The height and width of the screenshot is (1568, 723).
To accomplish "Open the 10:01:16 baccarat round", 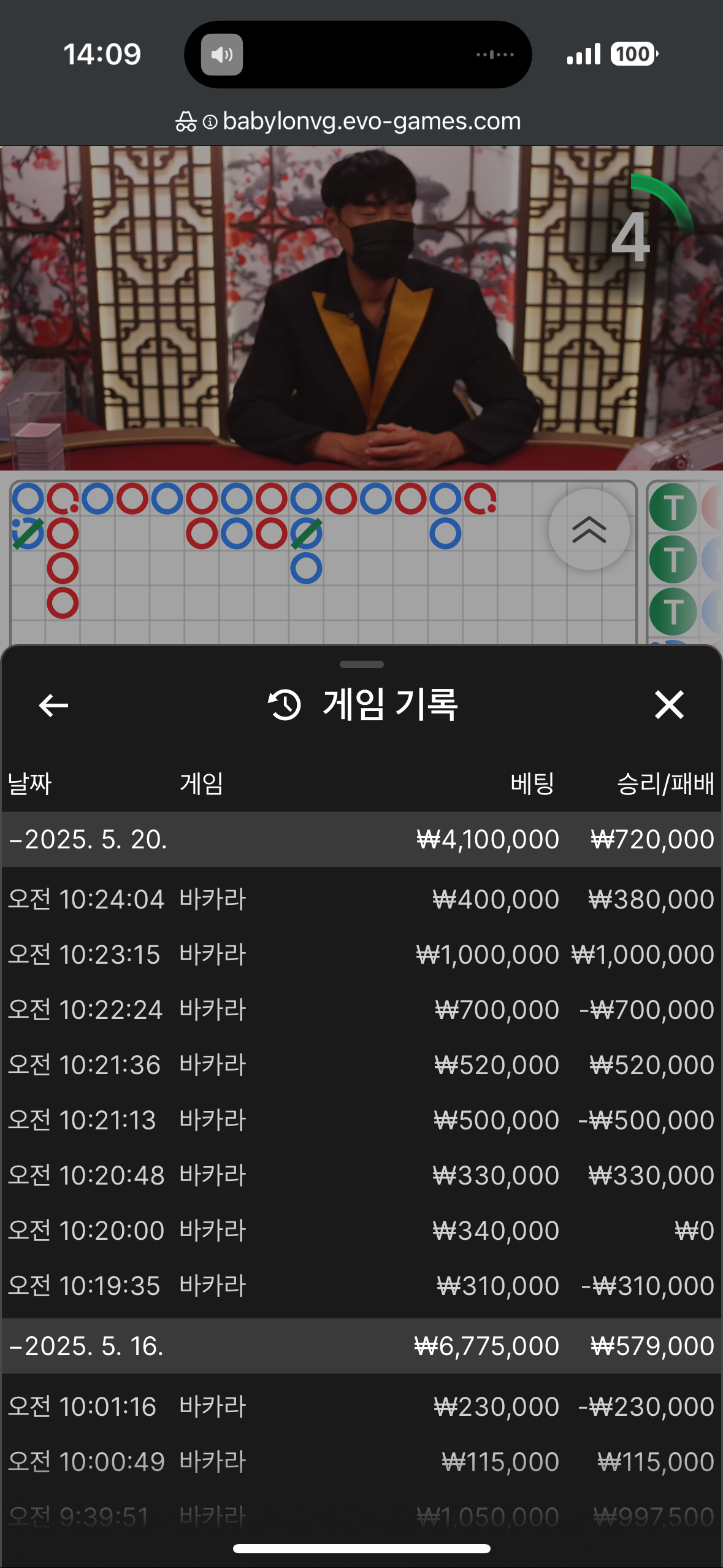I will (x=361, y=1406).
